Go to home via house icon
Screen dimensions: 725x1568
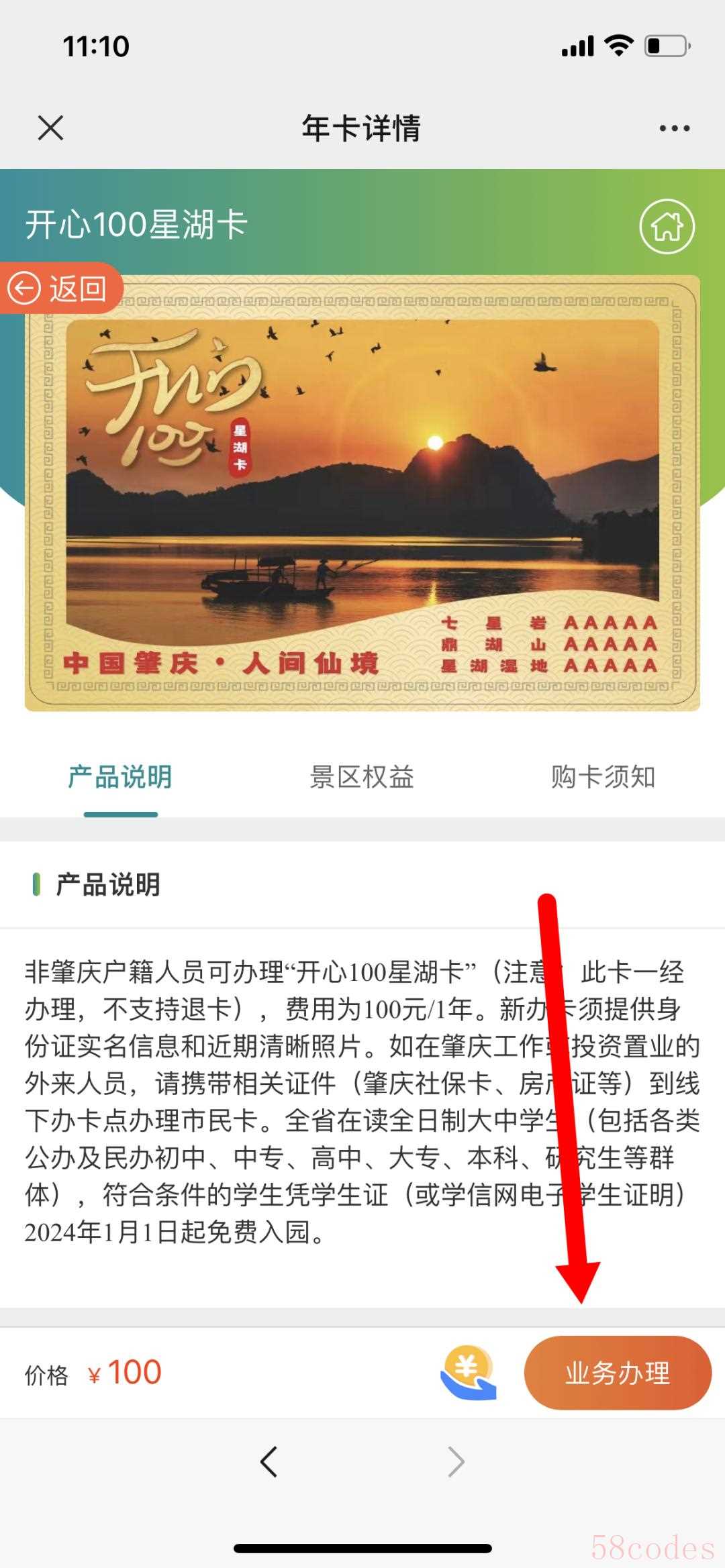click(x=667, y=227)
